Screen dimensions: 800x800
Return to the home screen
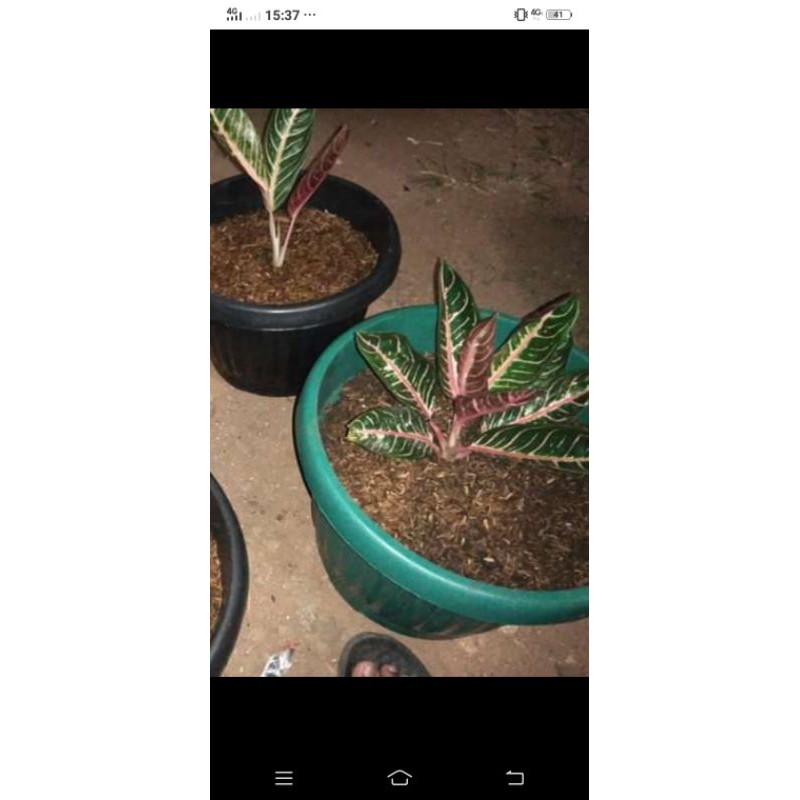[399, 777]
